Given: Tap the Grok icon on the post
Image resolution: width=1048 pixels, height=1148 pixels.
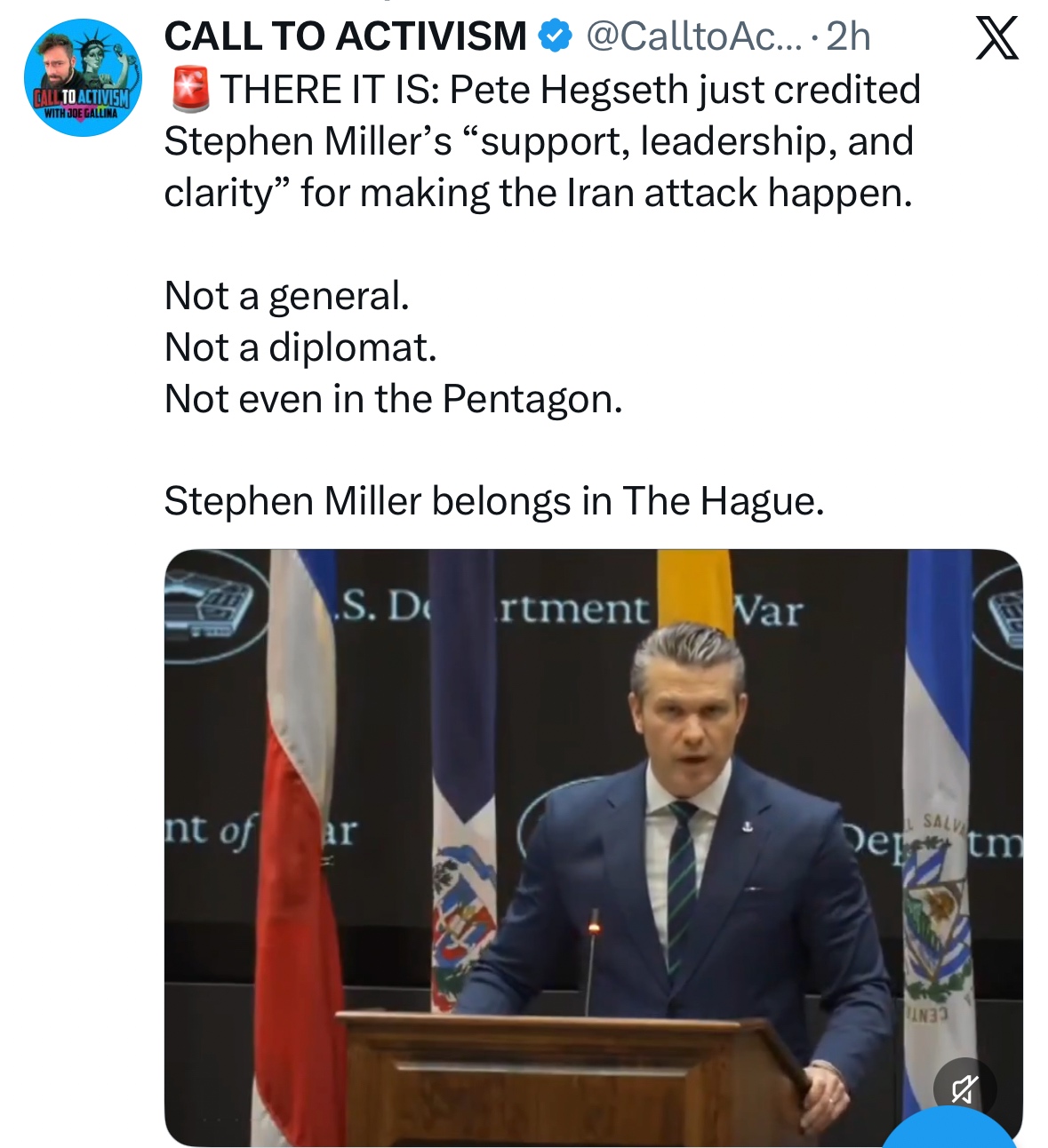Looking at the screenshot, I should (996, 38).
